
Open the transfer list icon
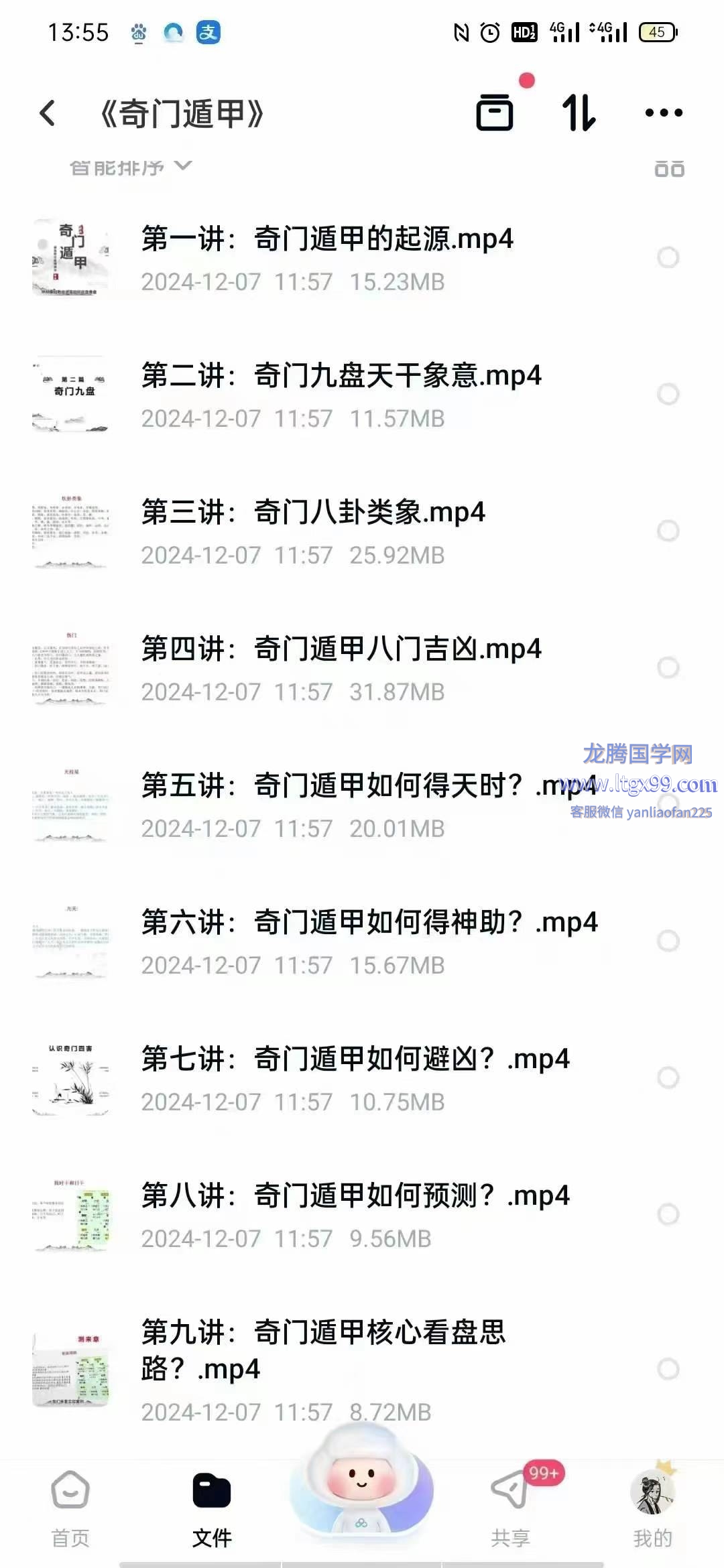point(495,112)
